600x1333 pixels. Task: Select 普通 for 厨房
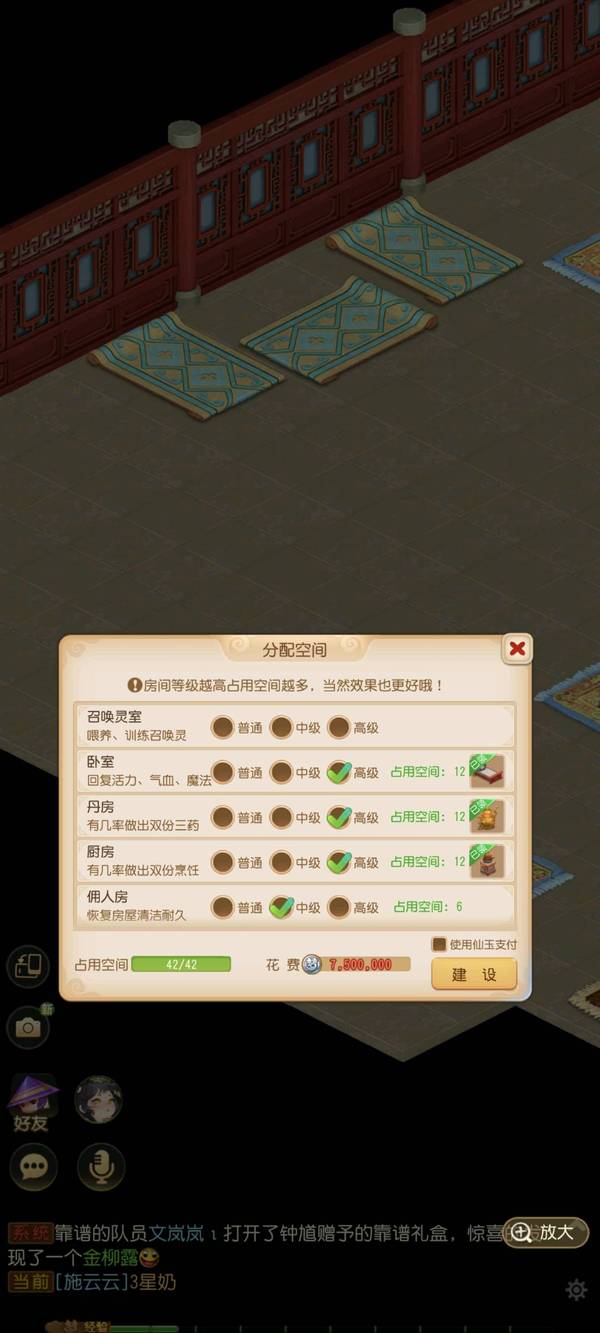click(223, 862)
